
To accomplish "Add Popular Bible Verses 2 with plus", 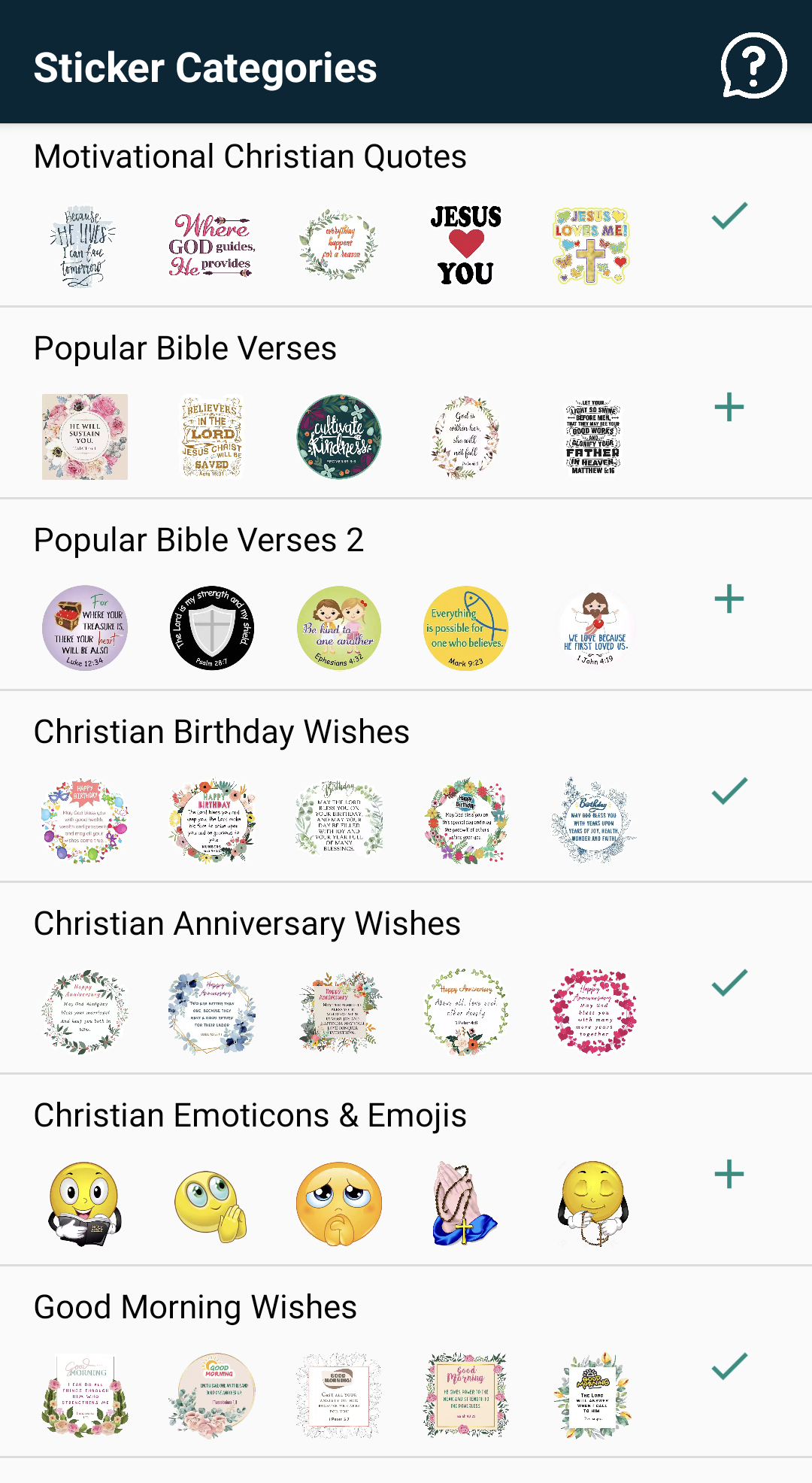I will 729,599.
